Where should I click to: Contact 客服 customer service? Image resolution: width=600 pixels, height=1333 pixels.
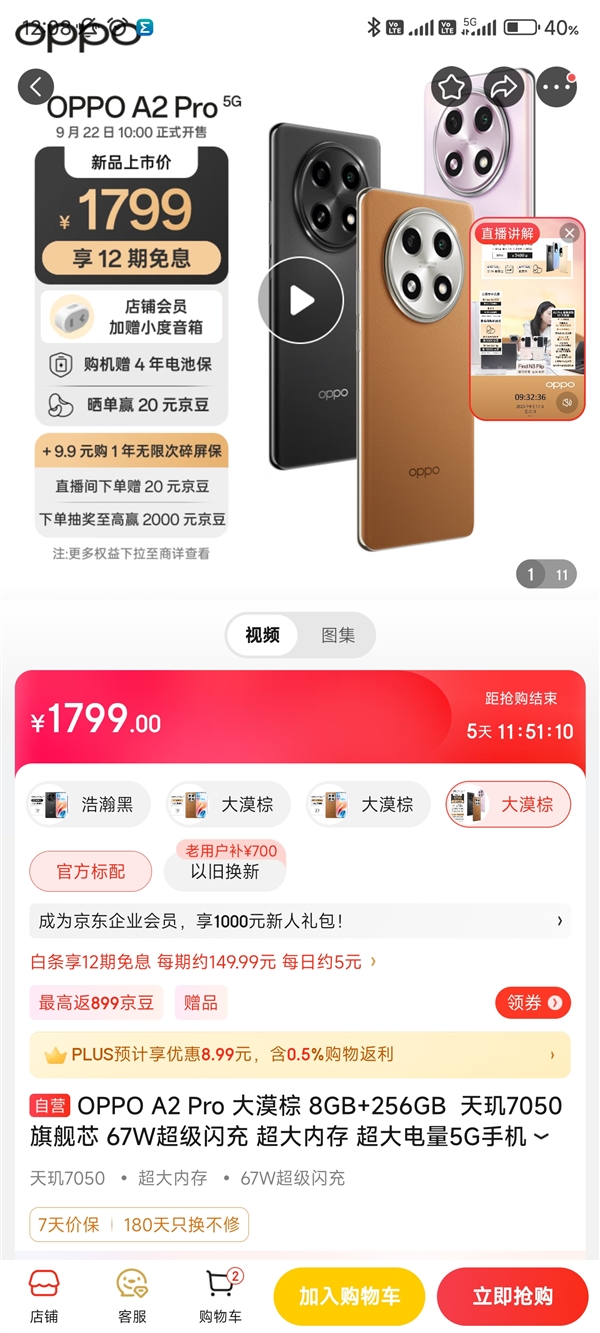point(132,1297)
